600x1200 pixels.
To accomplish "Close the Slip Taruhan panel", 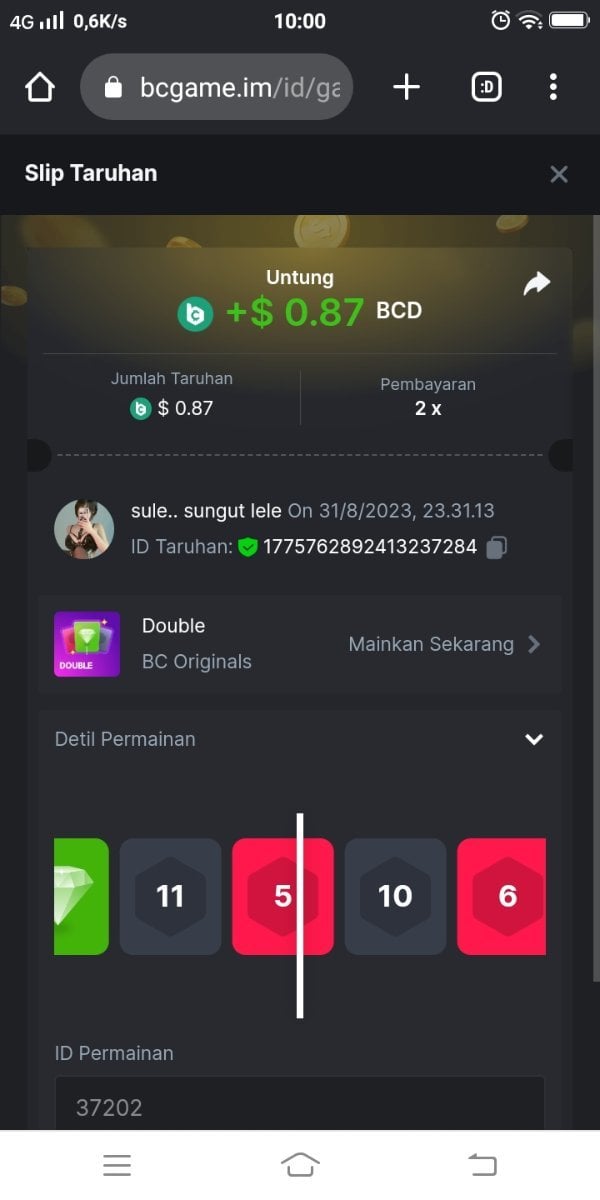I will (559, 174).
